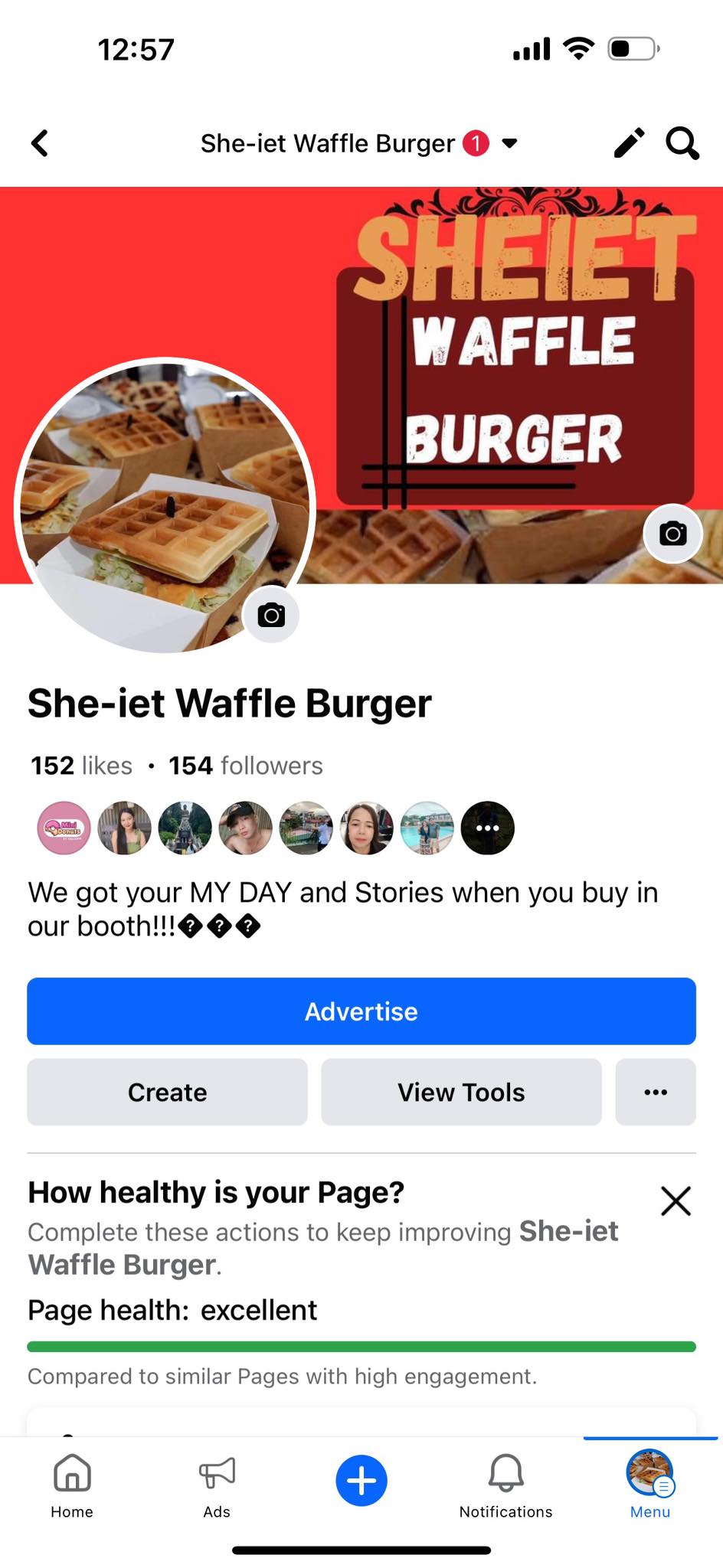Dismiss the Page health card

click(x=675, y=1200)
